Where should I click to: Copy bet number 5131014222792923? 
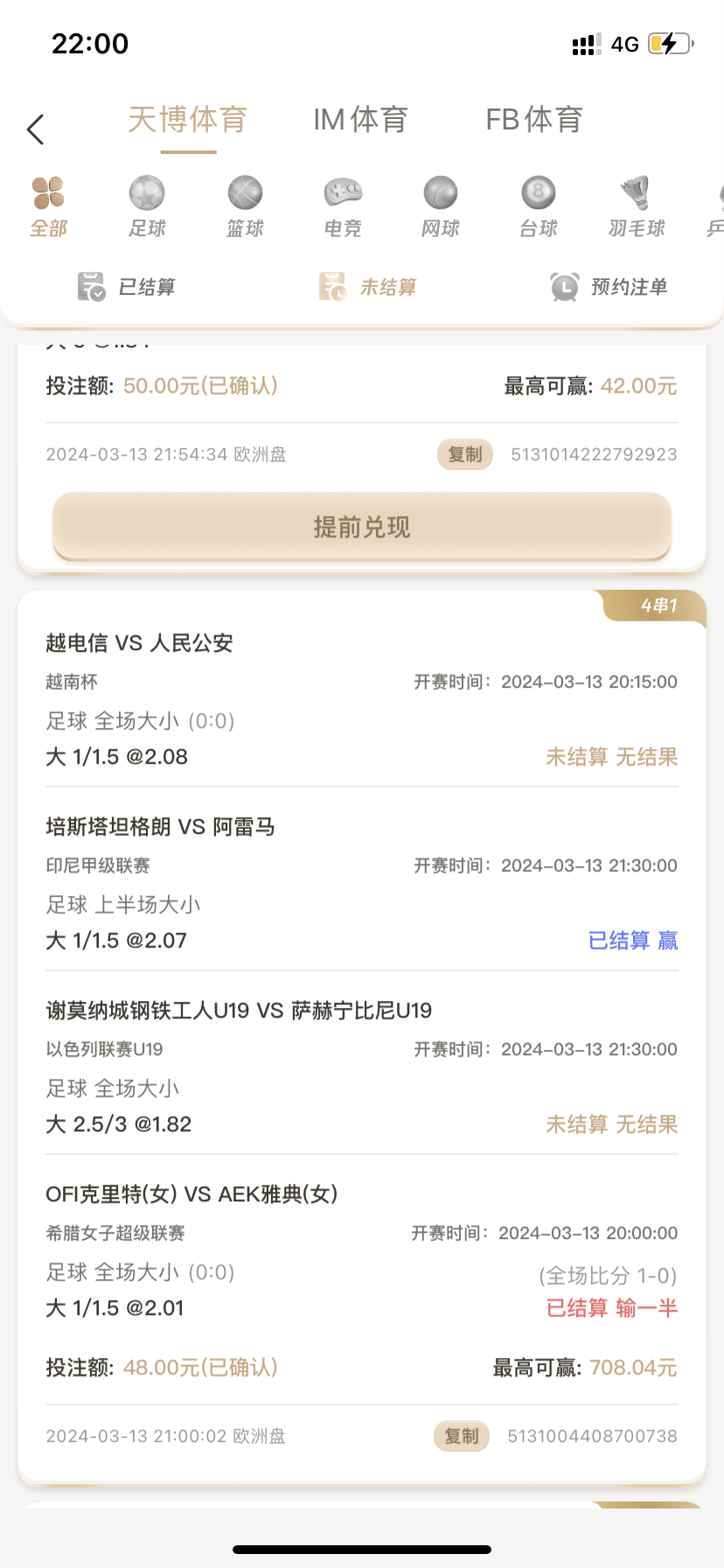pyautogui.click(x=465, y=454)
